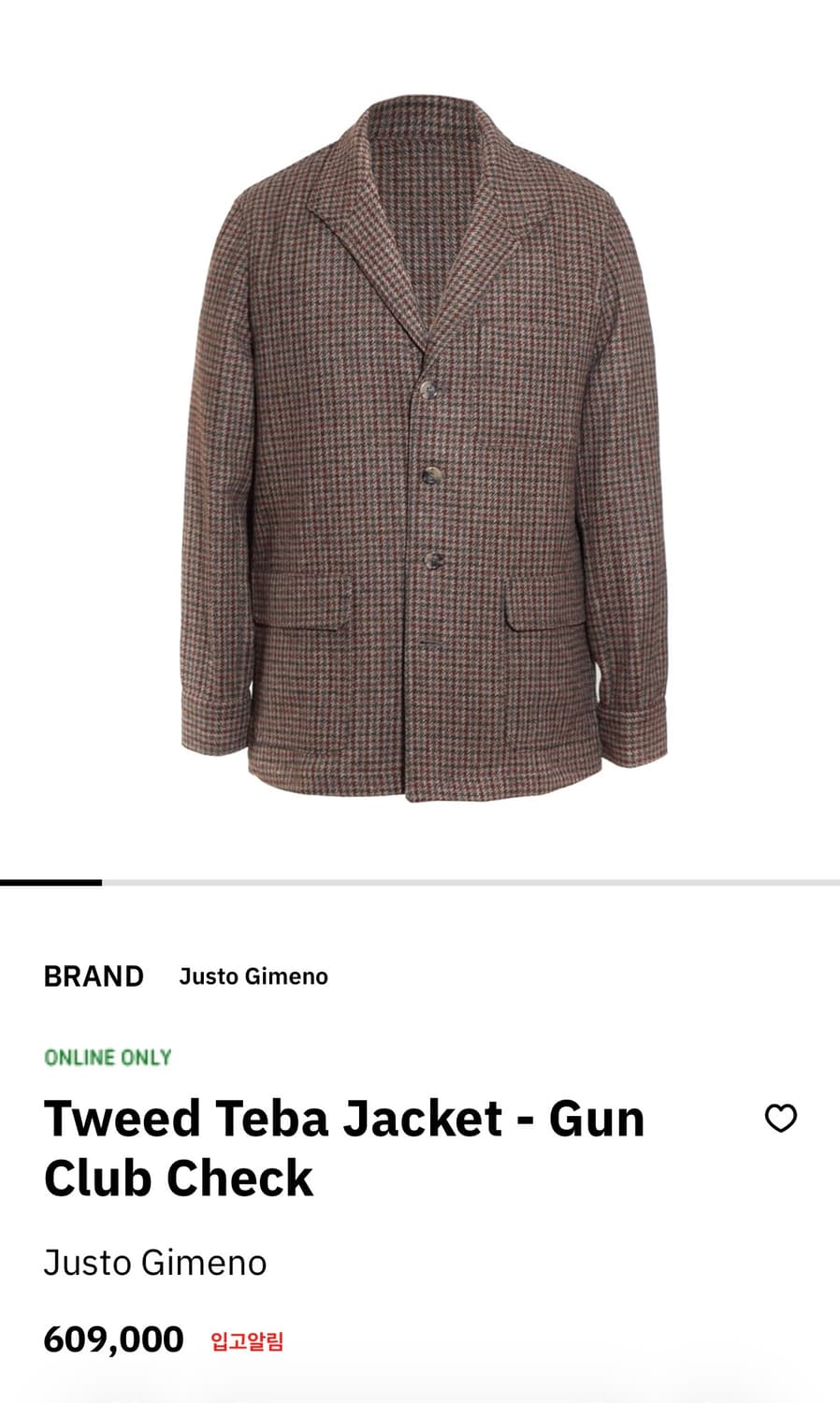Select the Gun Club Check title text

pyautogui.click(x=176, y=1177)
